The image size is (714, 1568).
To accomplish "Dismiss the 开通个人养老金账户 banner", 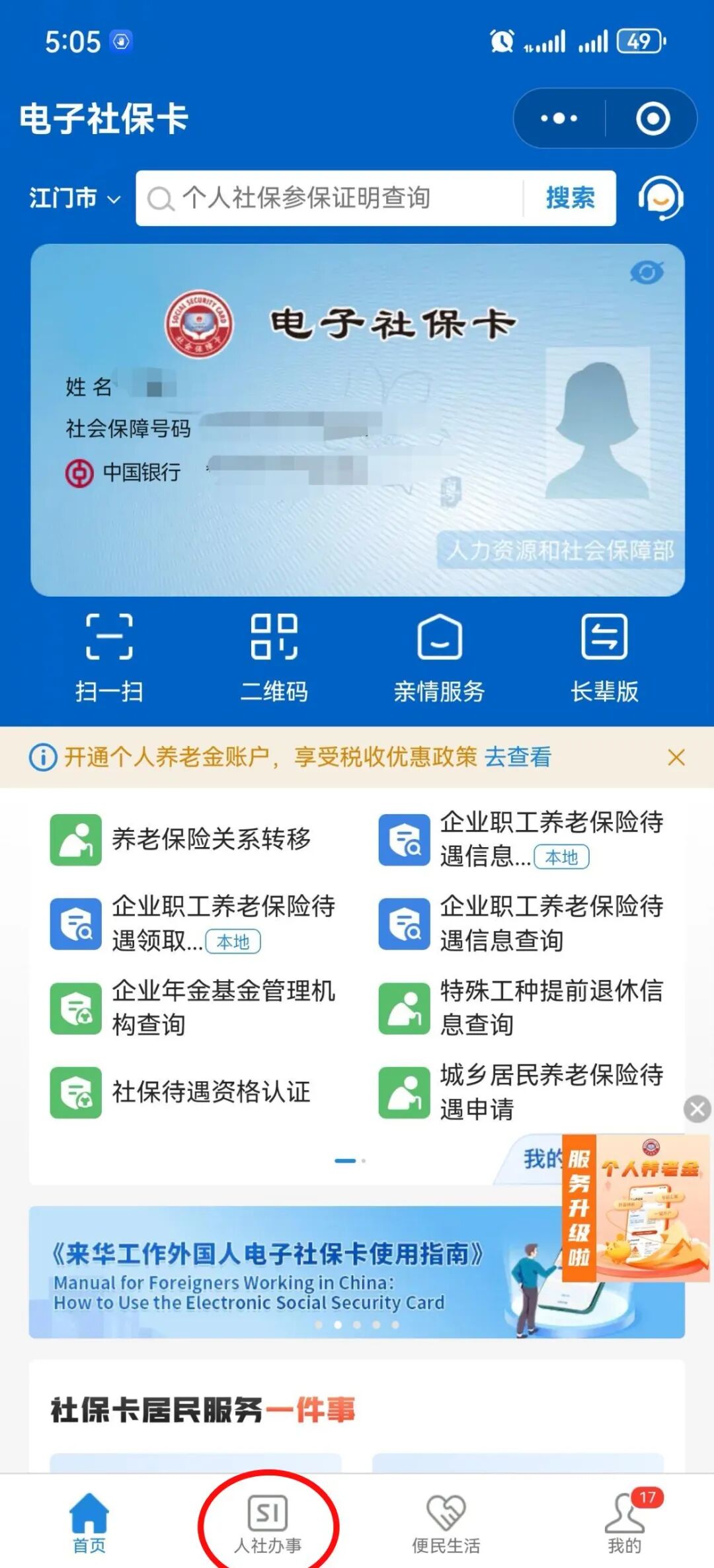I will coord(677,759).
